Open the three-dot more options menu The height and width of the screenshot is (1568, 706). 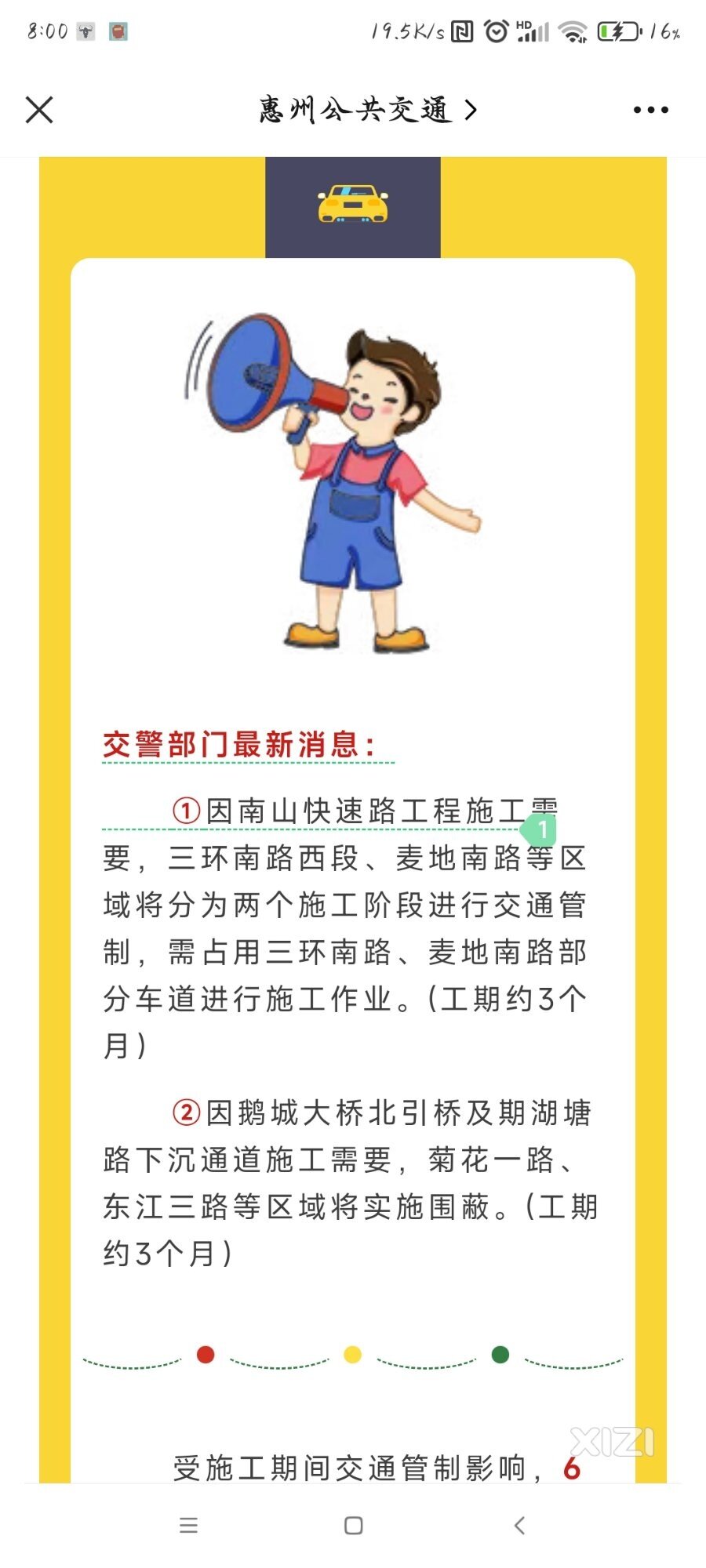pyautogui.click(x=650, y=110)
